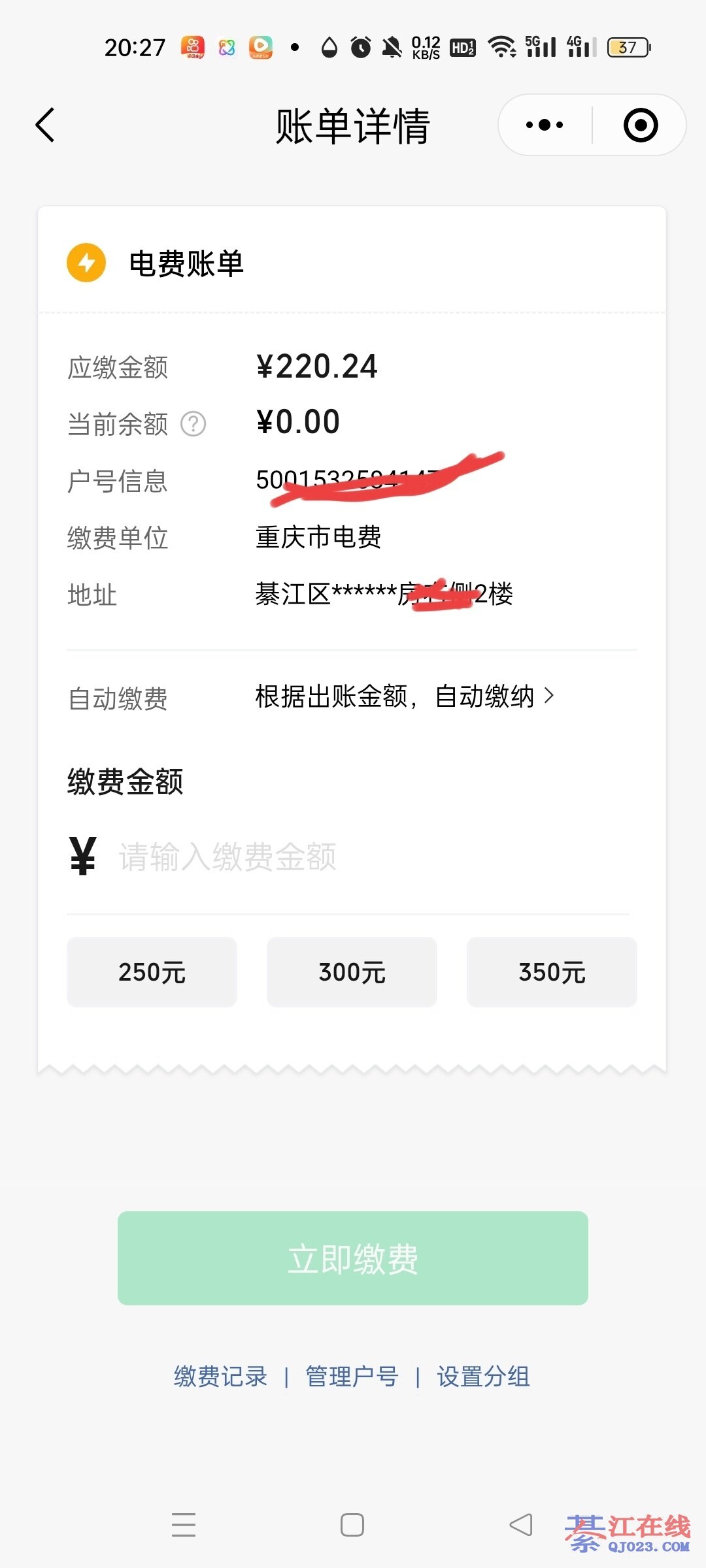This screenshot has width=706, height=1568.
Task: Open help icon next to 当前余额
Action: pyautogui.click(x=193, y=424)
